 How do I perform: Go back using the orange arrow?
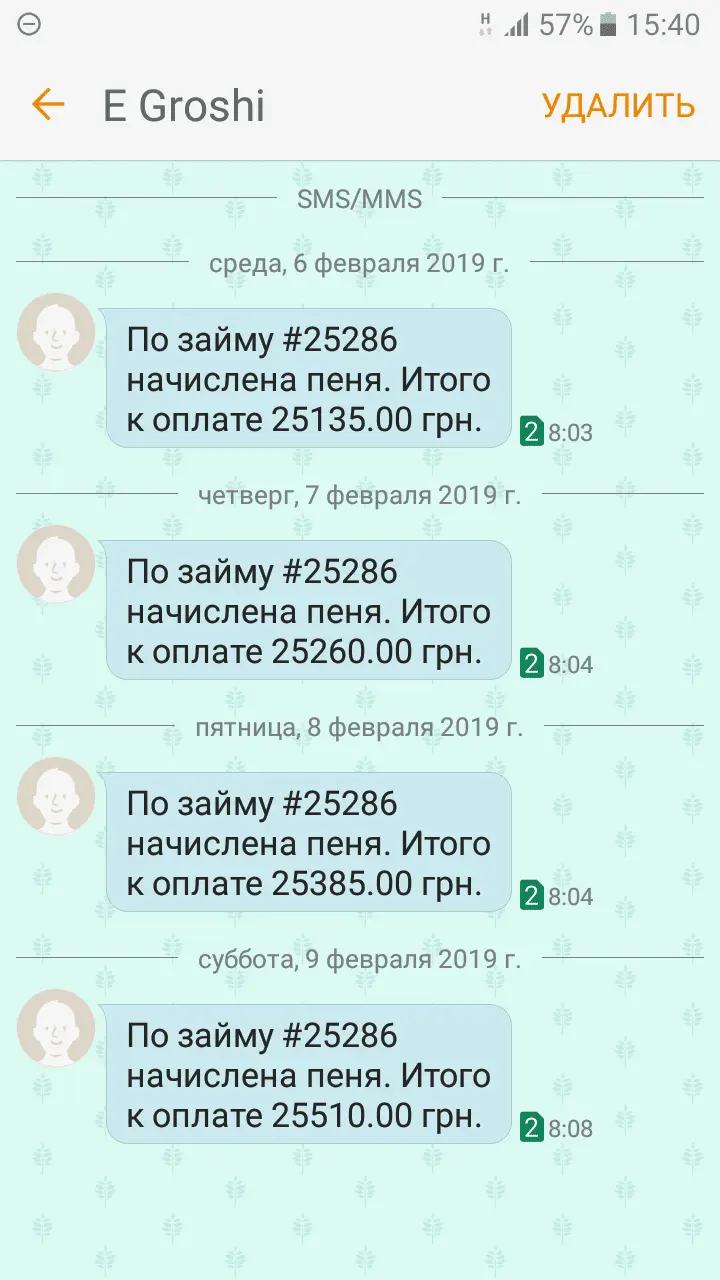tap(47, 105)
